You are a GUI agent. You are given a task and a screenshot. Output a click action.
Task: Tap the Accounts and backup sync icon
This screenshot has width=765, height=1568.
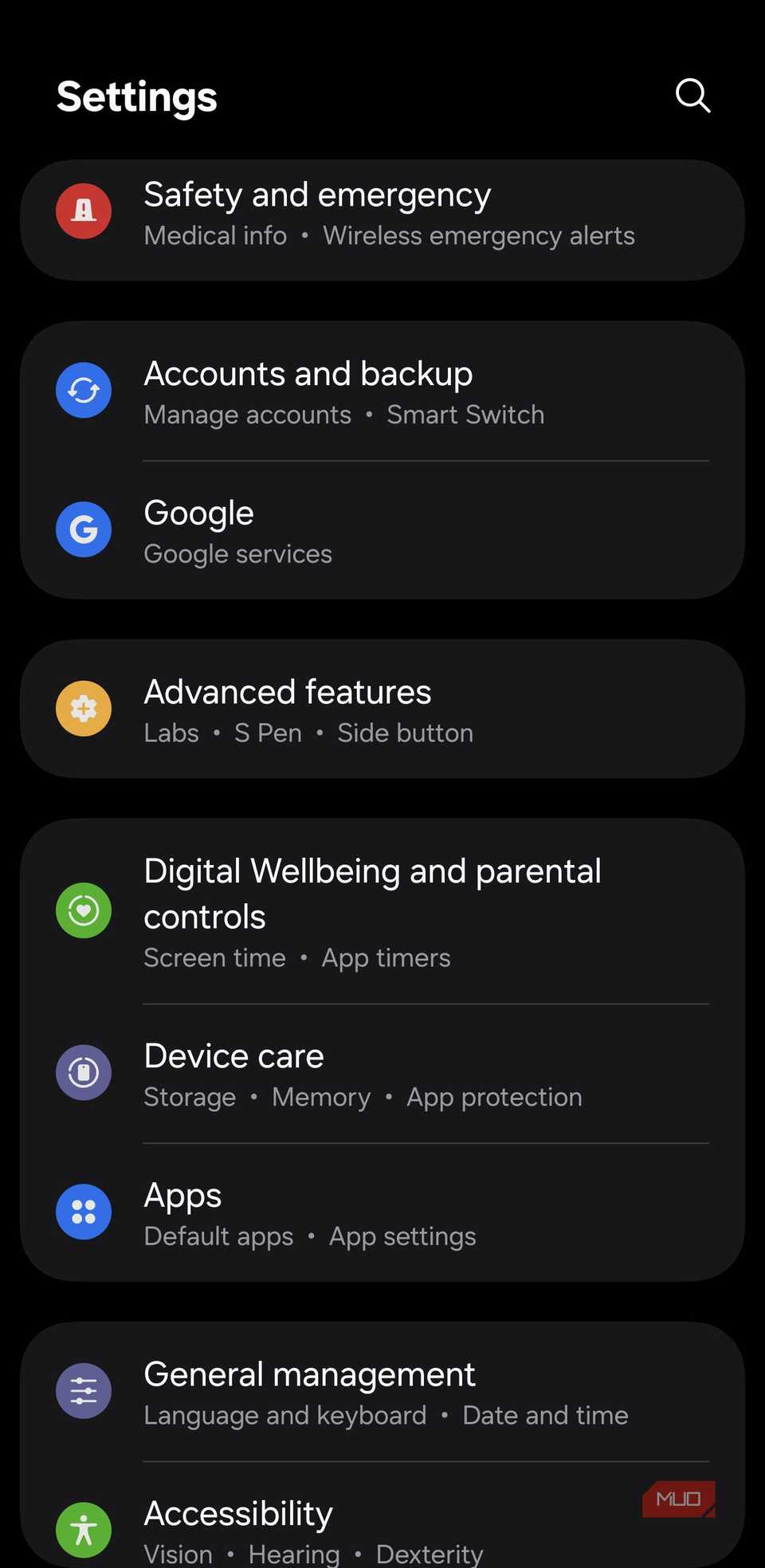pos(83,390)
